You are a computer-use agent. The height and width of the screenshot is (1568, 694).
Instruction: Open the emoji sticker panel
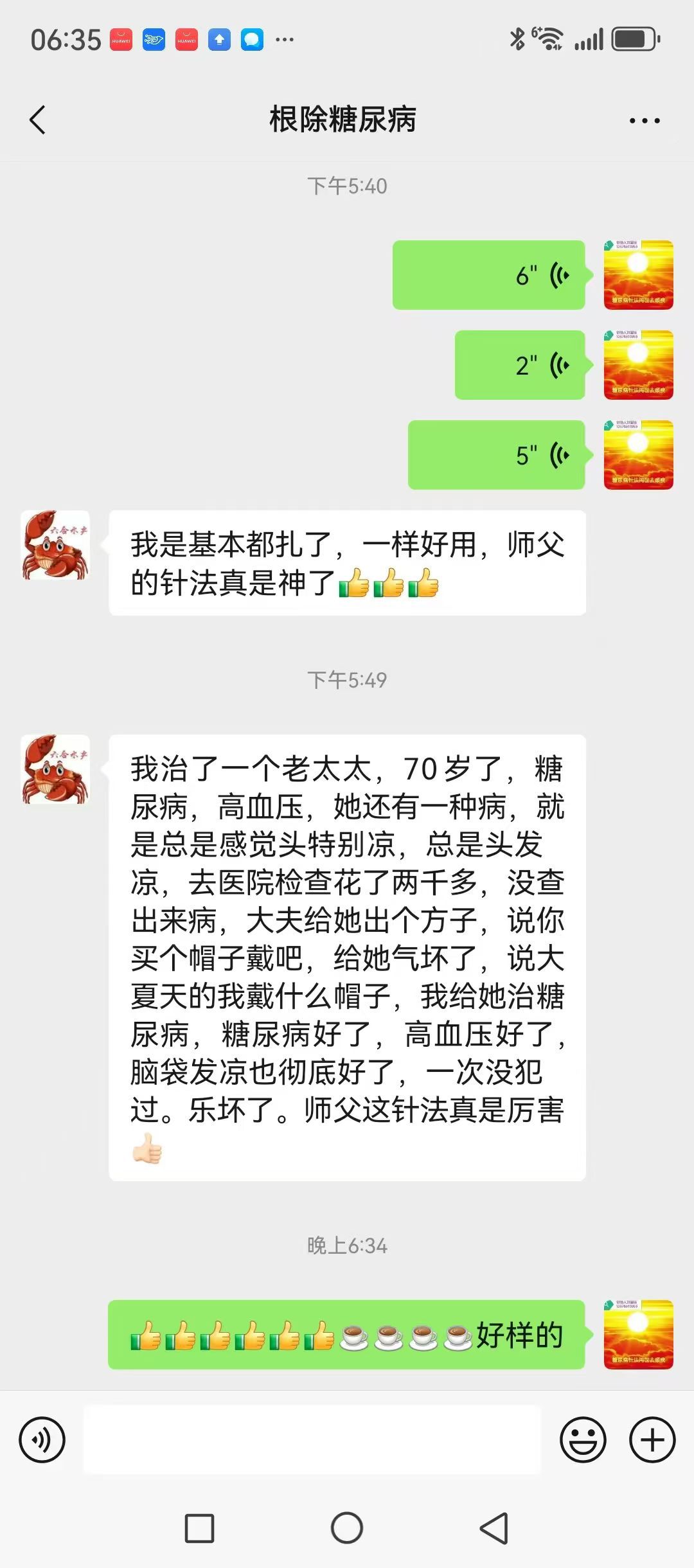[583, 1439]
